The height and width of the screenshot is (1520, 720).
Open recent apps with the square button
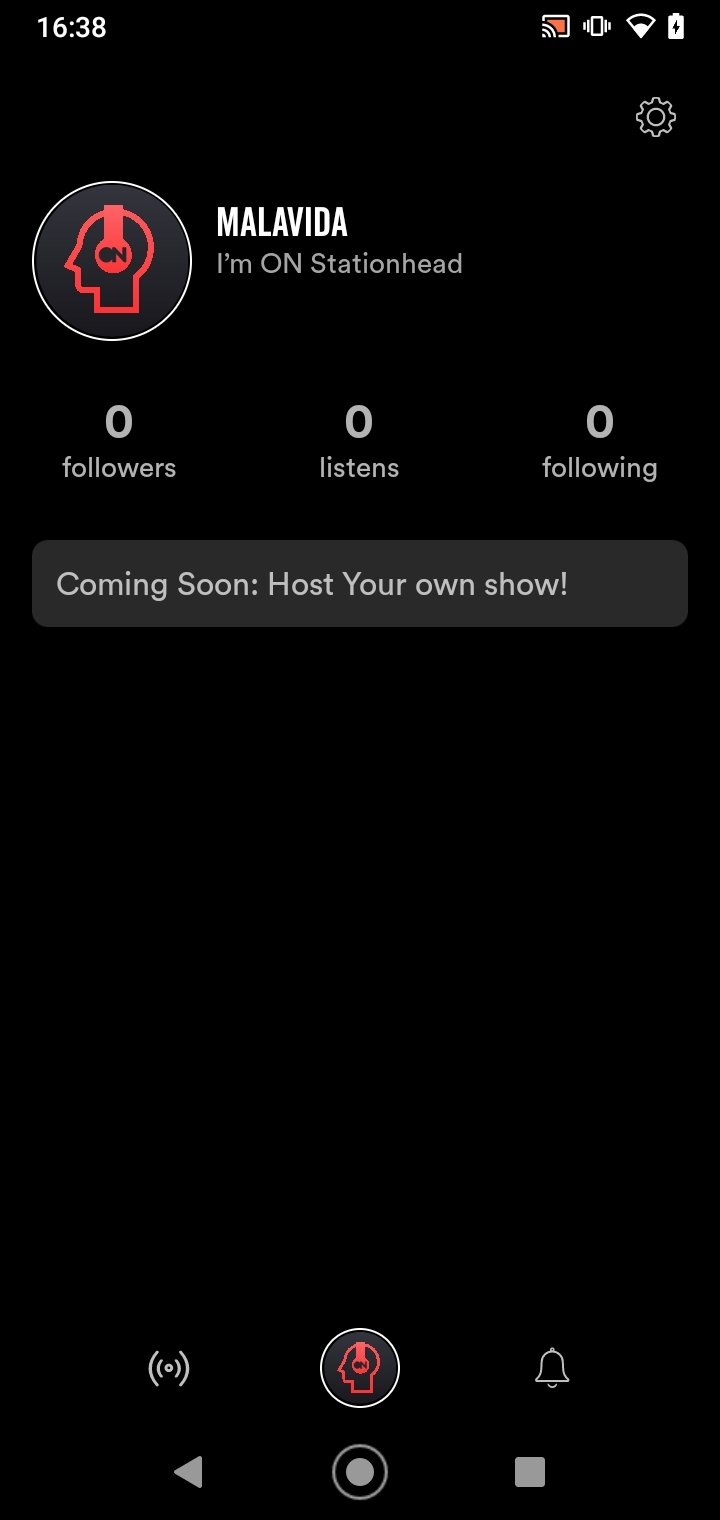coord(530,1472)
